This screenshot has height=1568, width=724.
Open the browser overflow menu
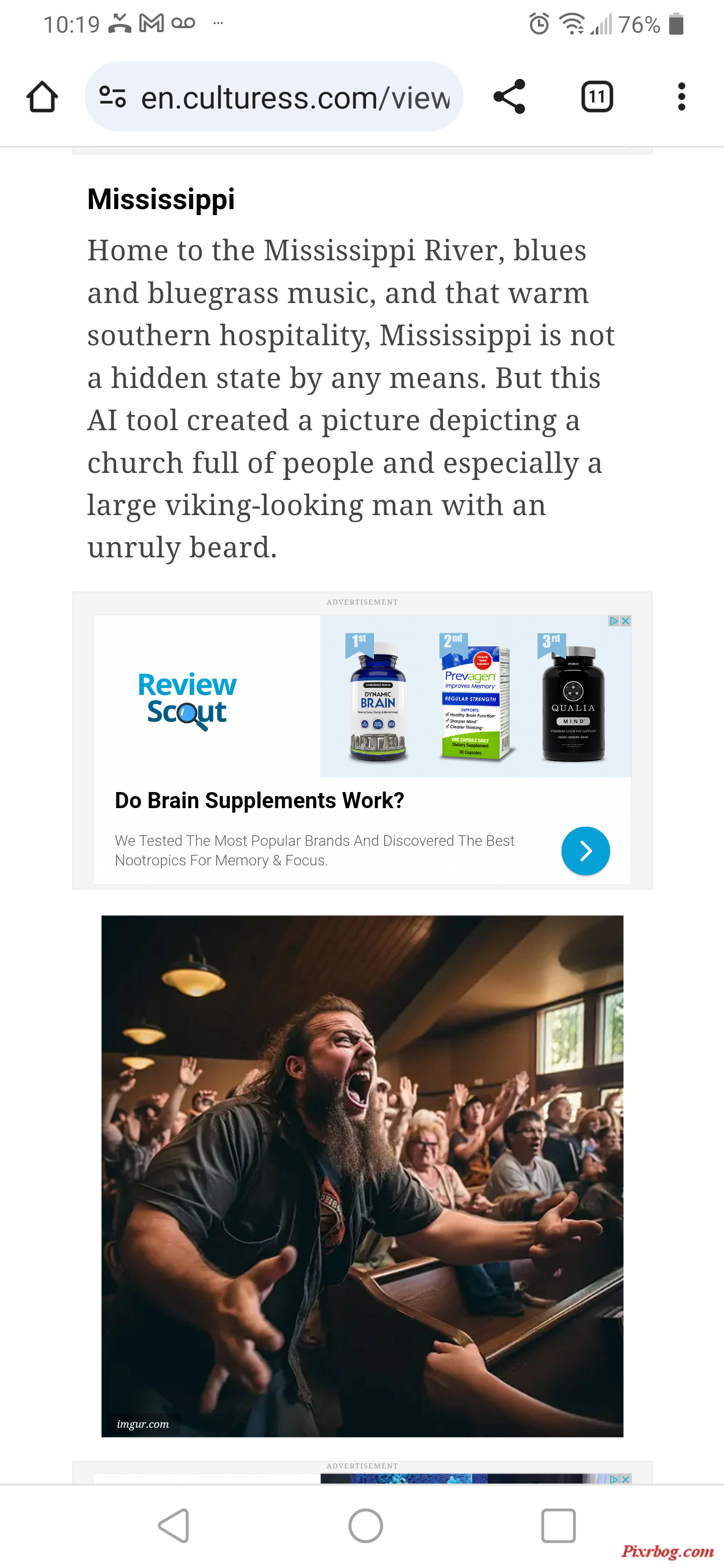[681, 97]
